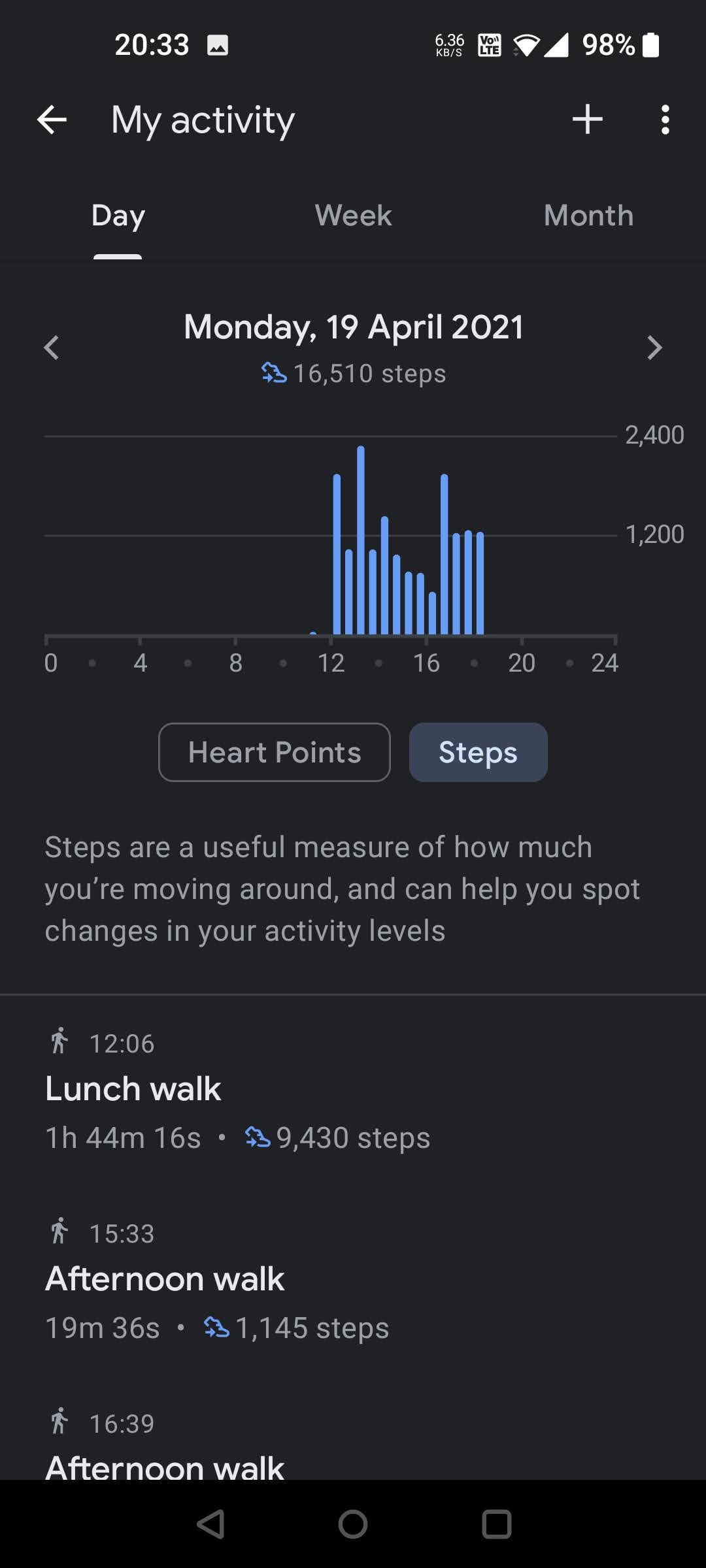Click the paw icon beside 16,510 steps
The image size is (706, 1568).
[275, 374]
